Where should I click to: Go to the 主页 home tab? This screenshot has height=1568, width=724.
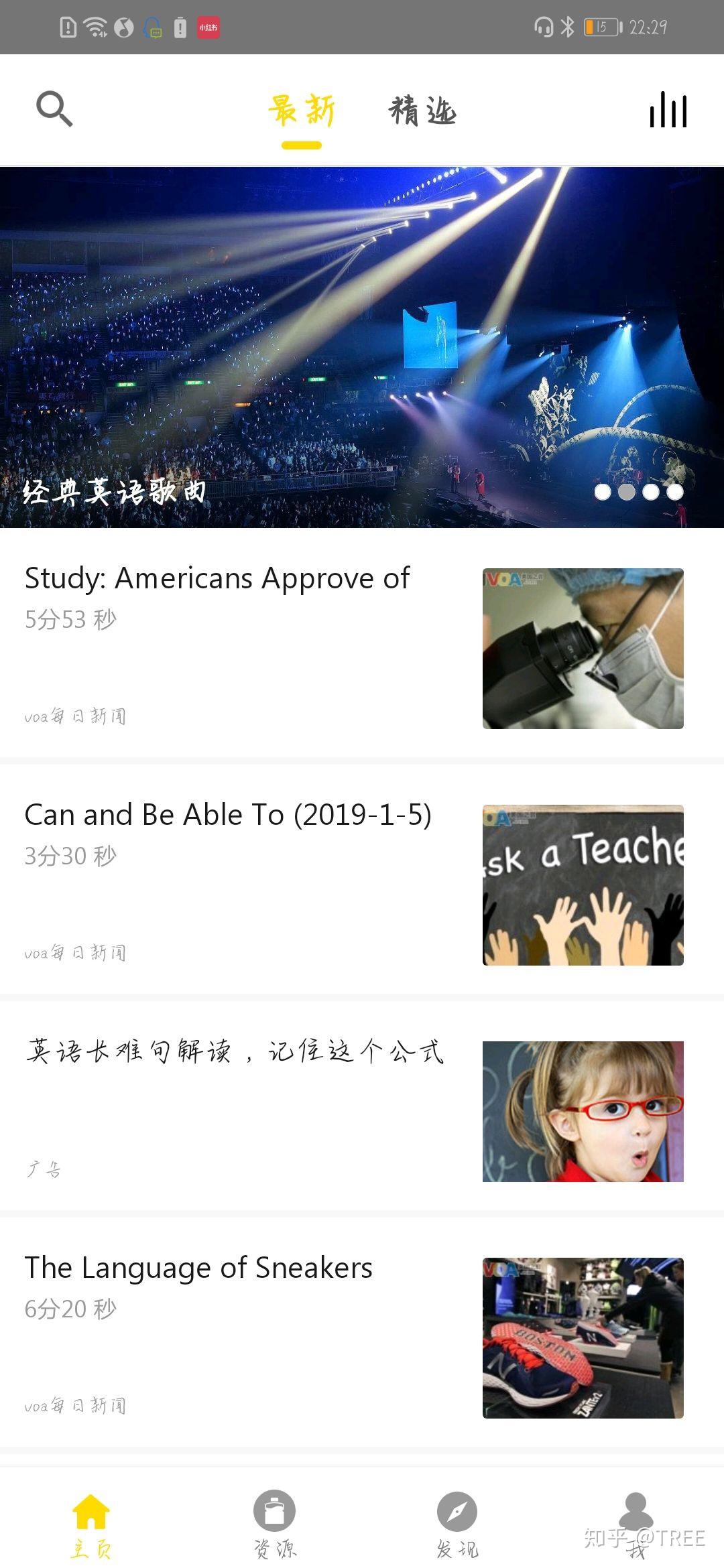pos(91,1526)
